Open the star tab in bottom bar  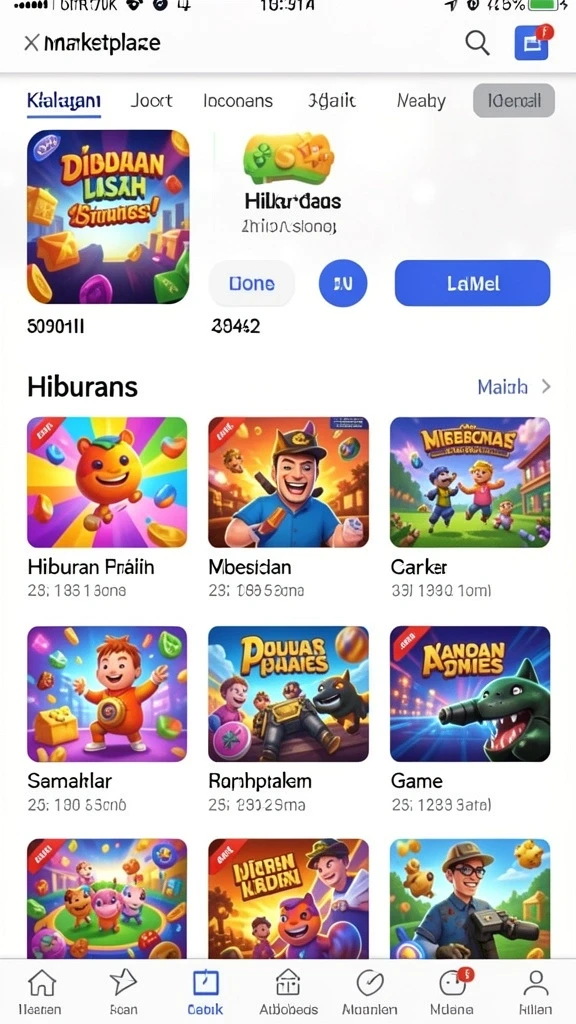point(123,991)
